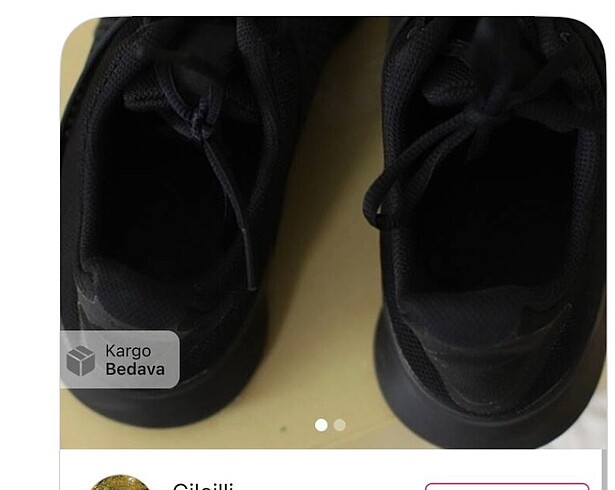
Task: Tap the outlined button beside the seller name
Action: click(506, 486)
